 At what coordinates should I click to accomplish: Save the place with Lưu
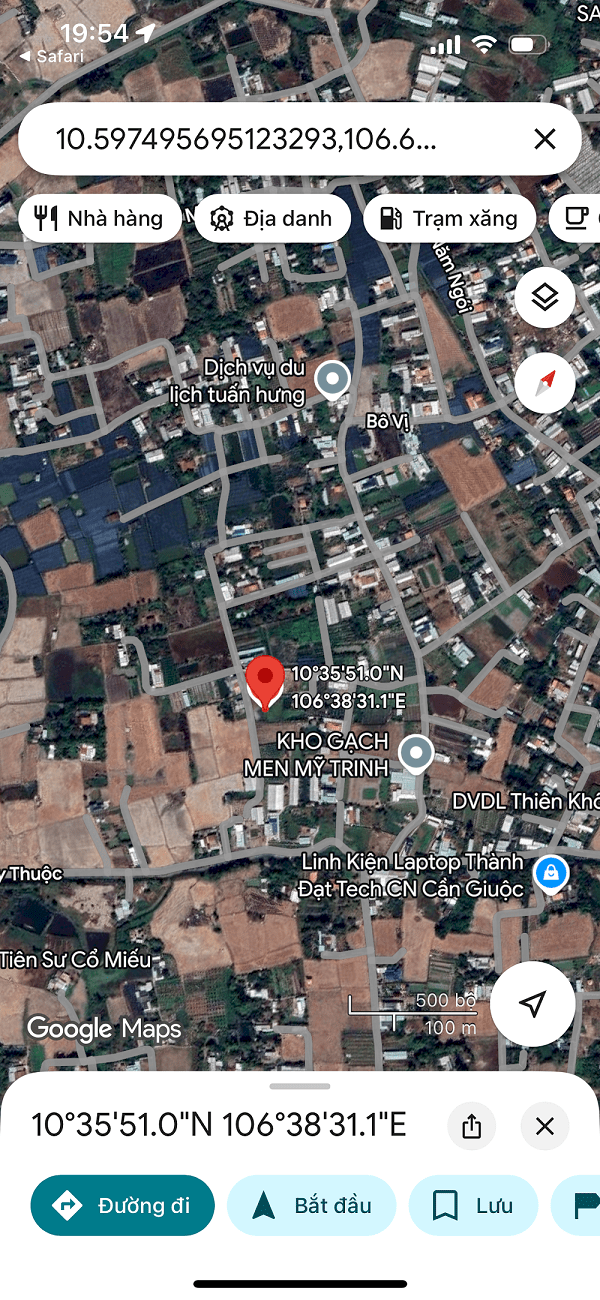[474, 1206]
